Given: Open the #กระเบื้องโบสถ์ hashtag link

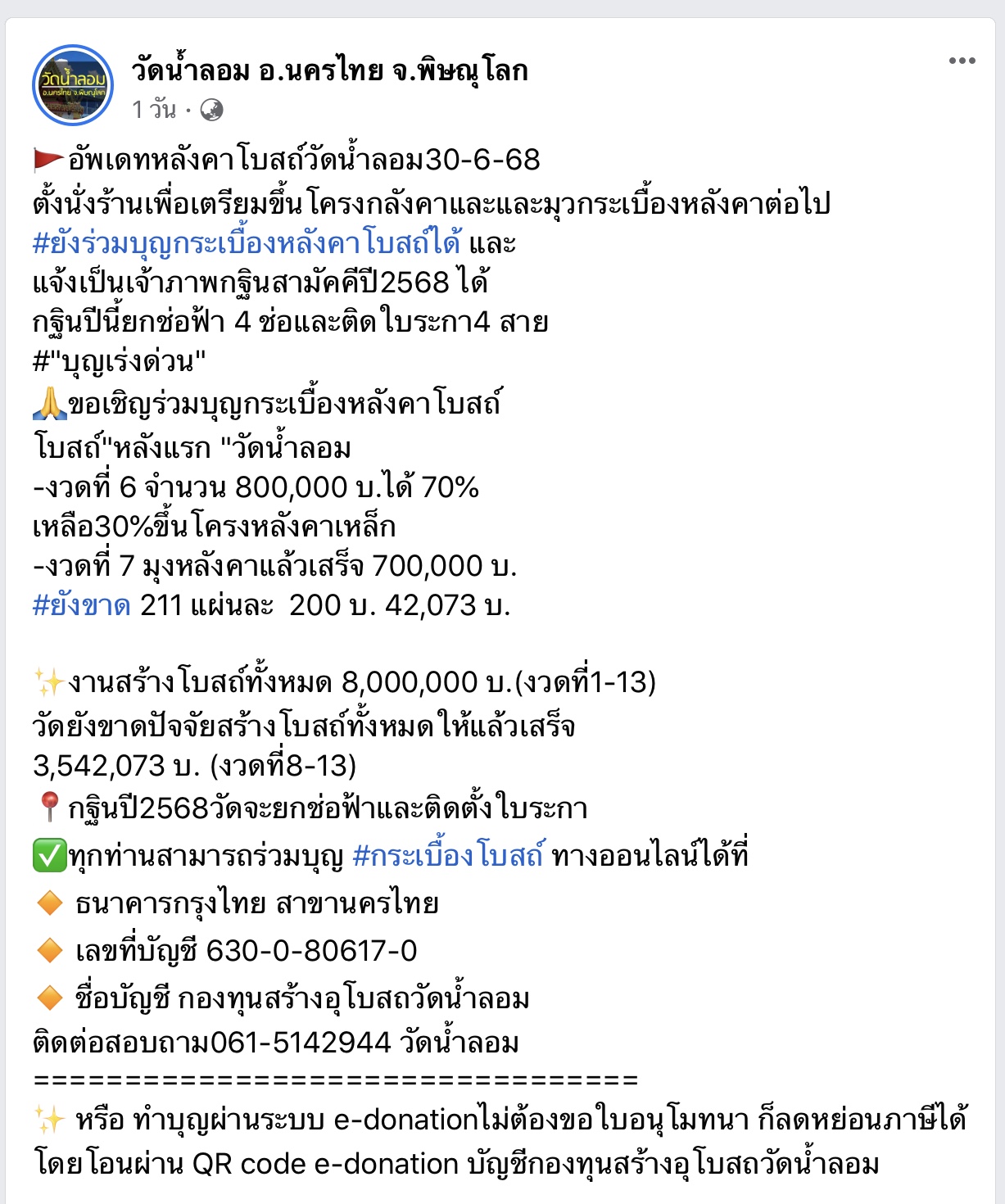Looking at the screenshot, I should pos(447,856).
